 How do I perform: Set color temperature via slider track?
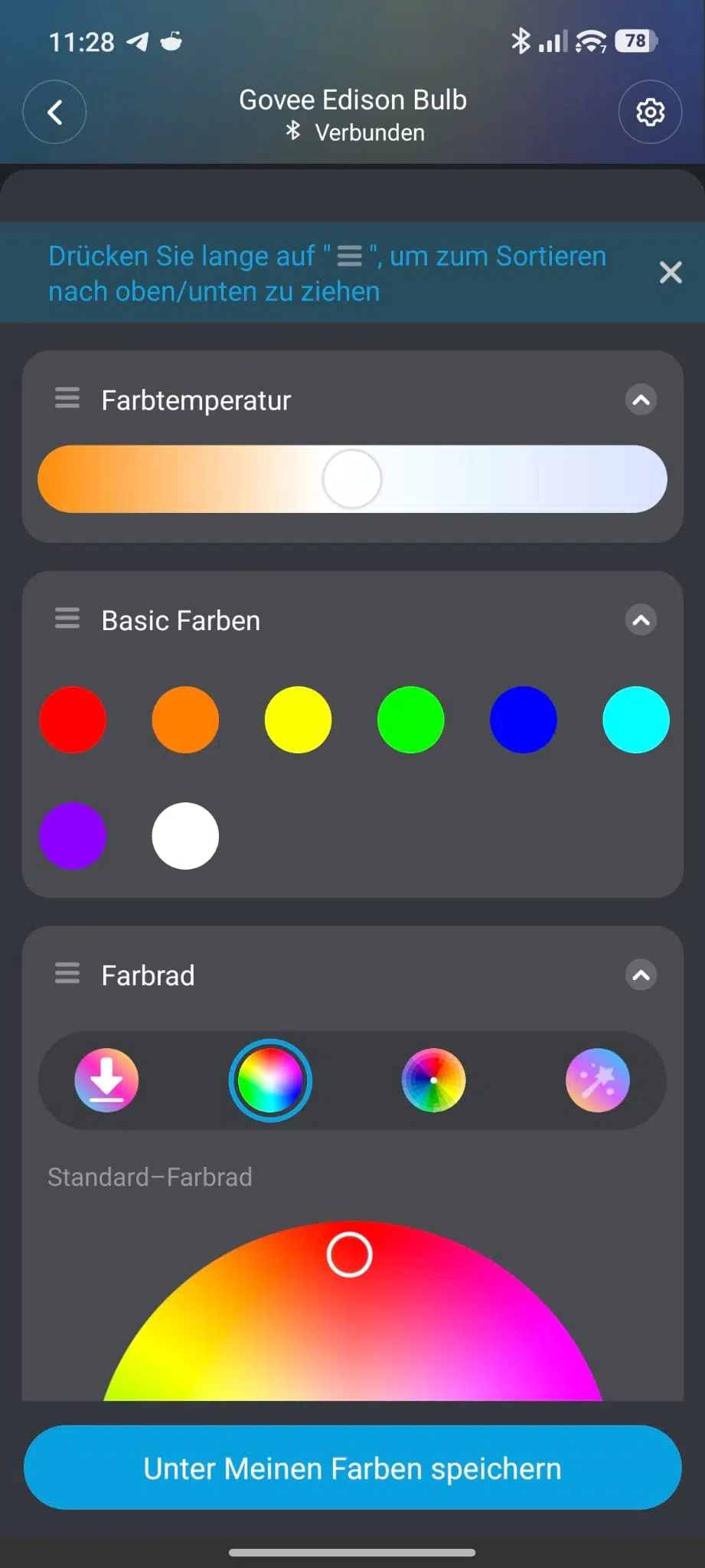point(498,479)
